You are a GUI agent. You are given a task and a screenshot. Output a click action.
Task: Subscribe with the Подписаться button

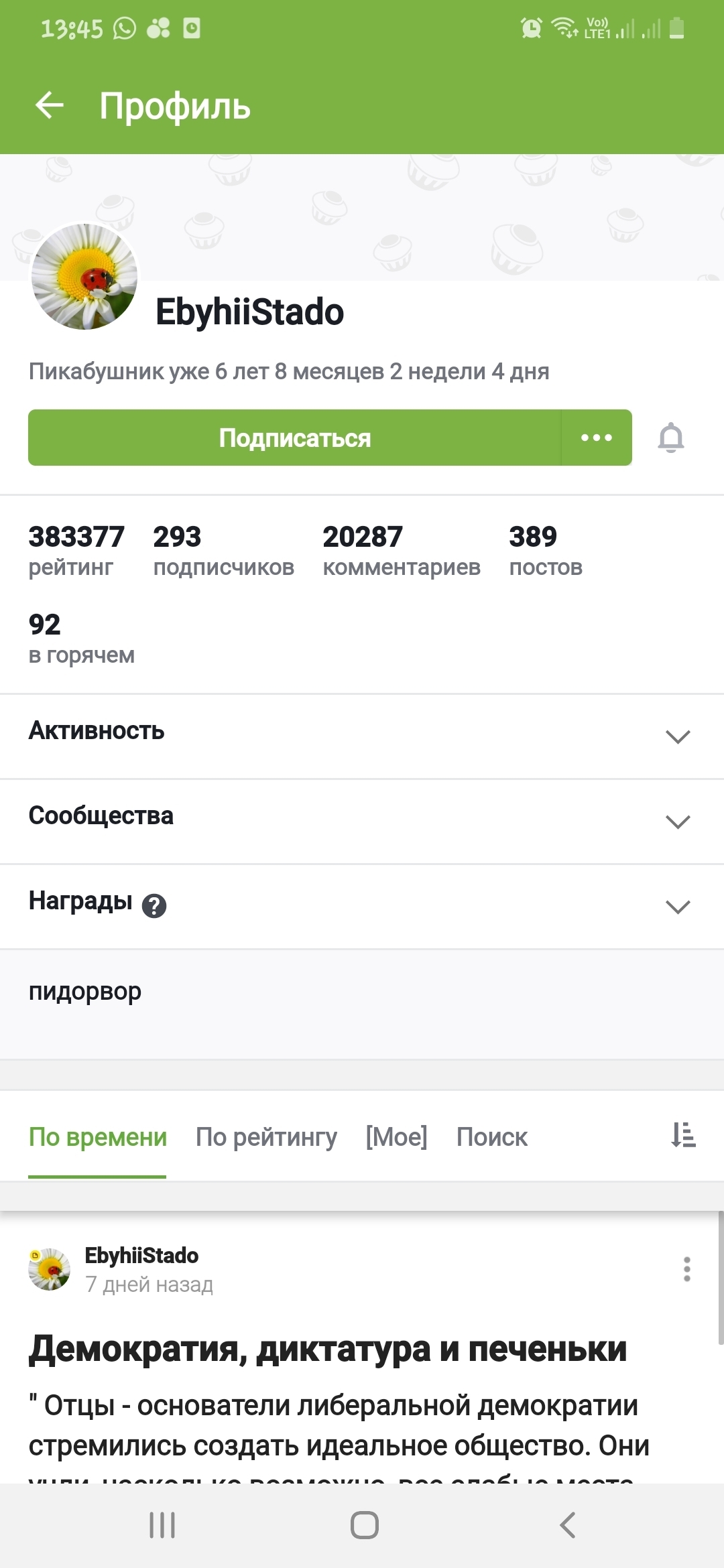294,438
